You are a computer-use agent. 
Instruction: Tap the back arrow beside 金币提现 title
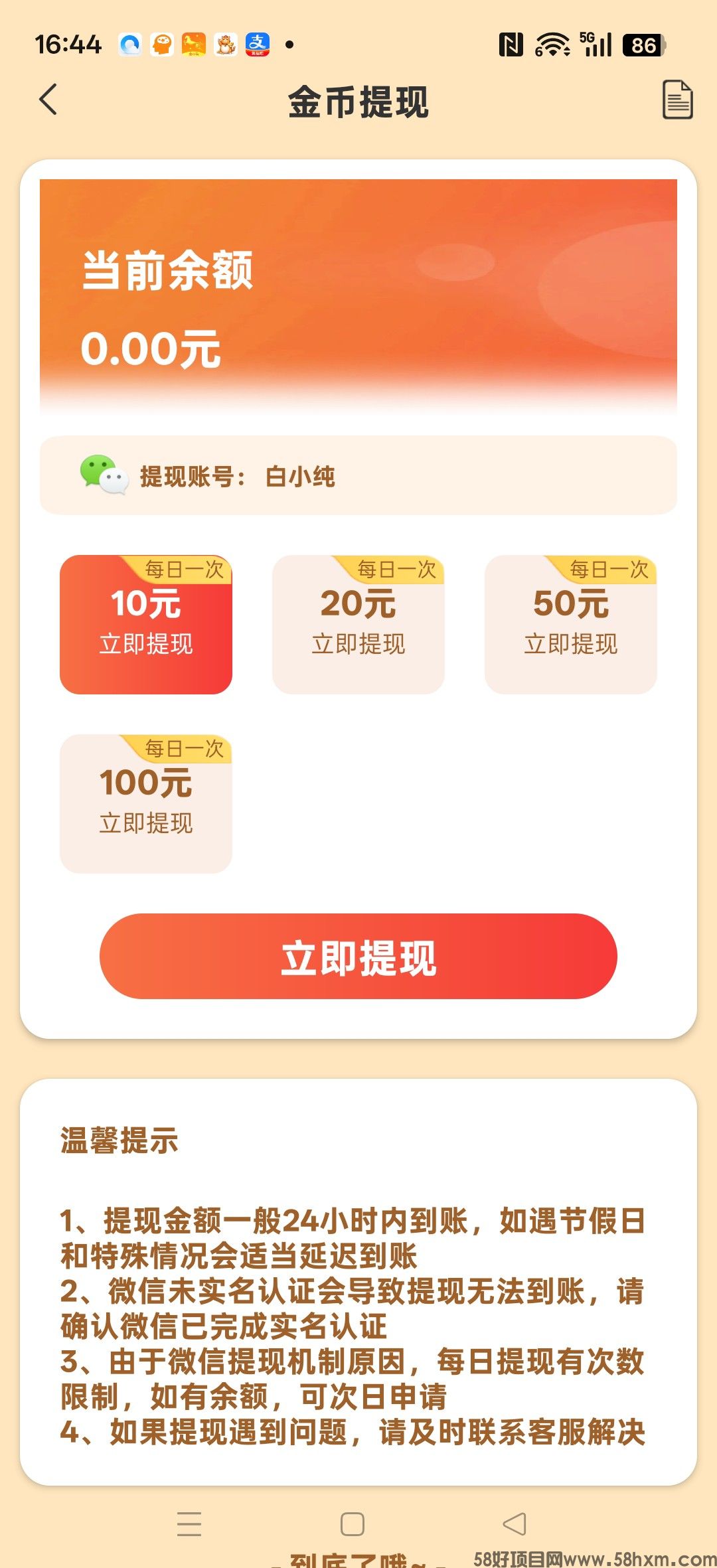coord(46,100)
